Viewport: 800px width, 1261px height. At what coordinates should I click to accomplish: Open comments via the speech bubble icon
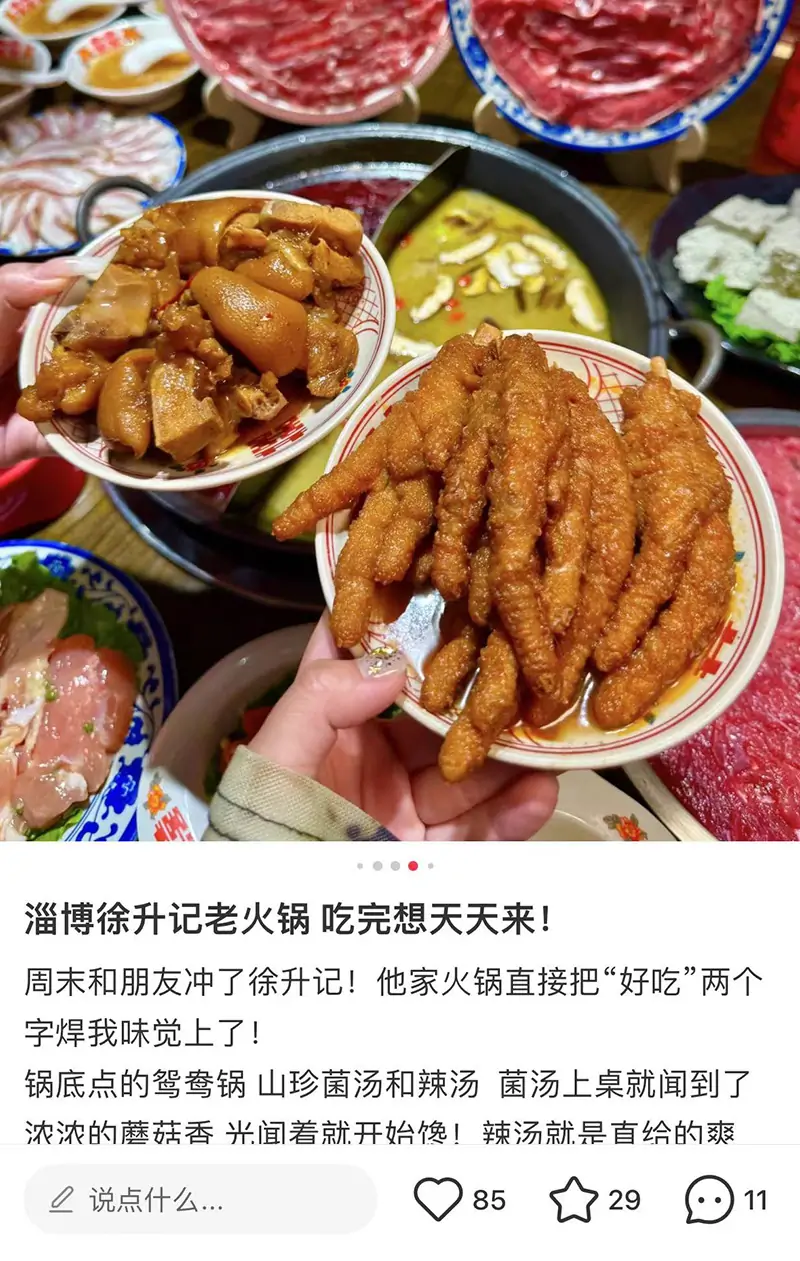point(709,1199)
